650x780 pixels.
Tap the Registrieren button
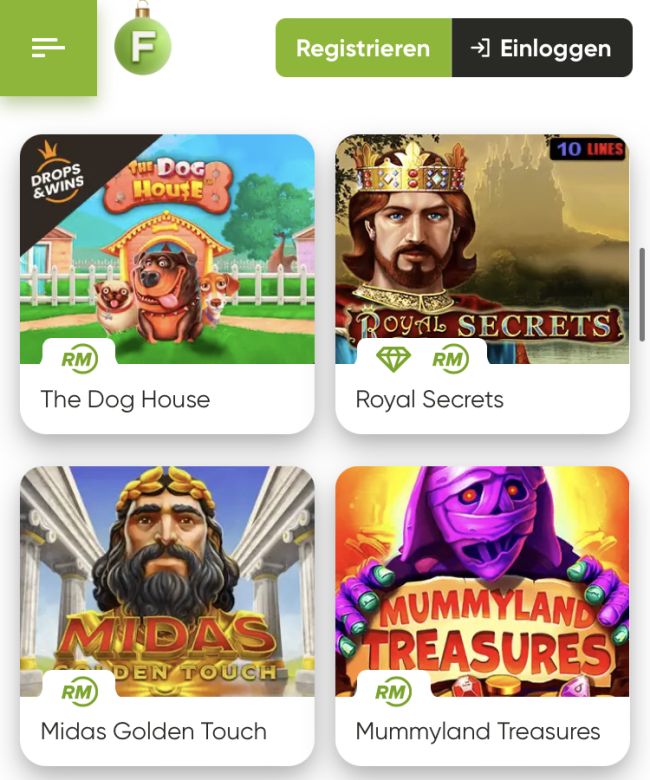point(363,48)
